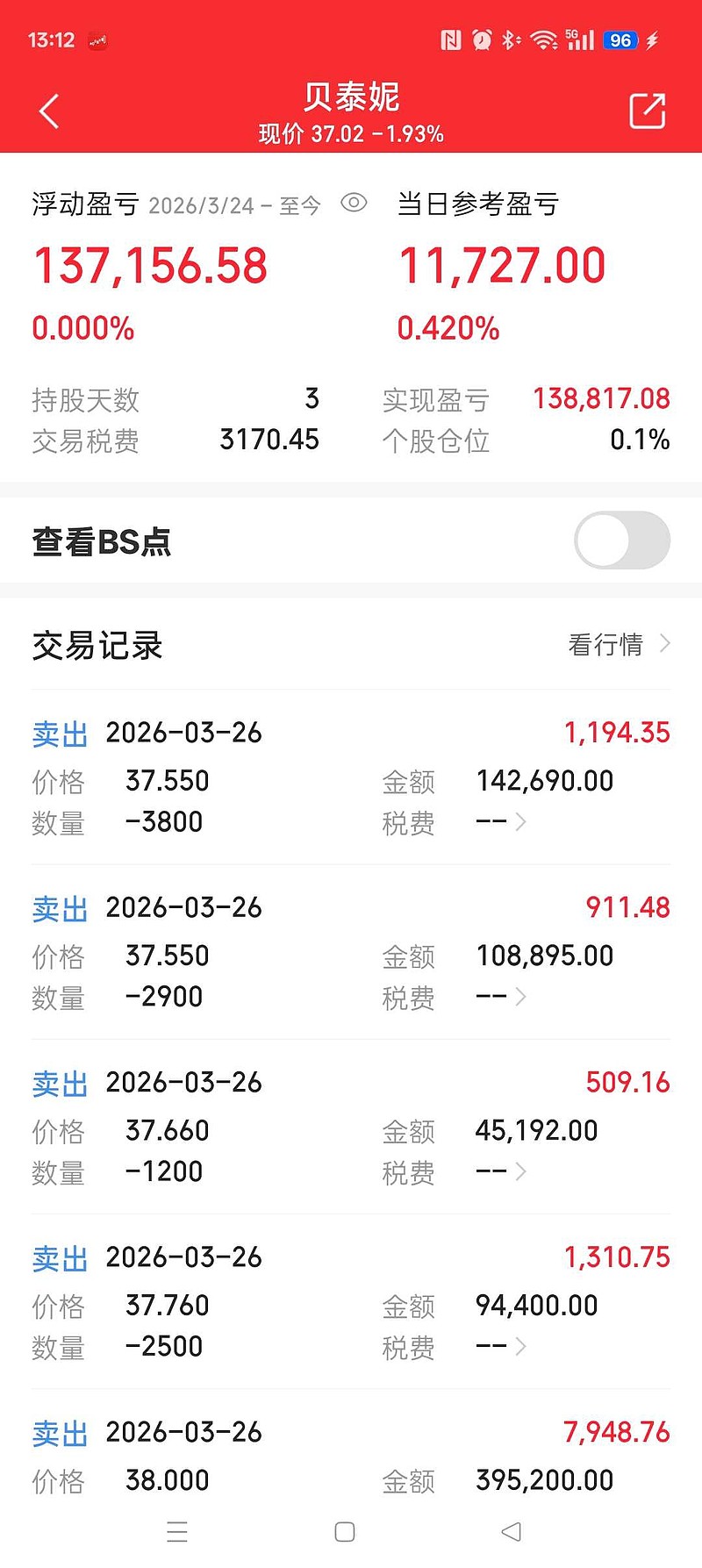Share this 贝泰妮 position page

click(648, 111)
